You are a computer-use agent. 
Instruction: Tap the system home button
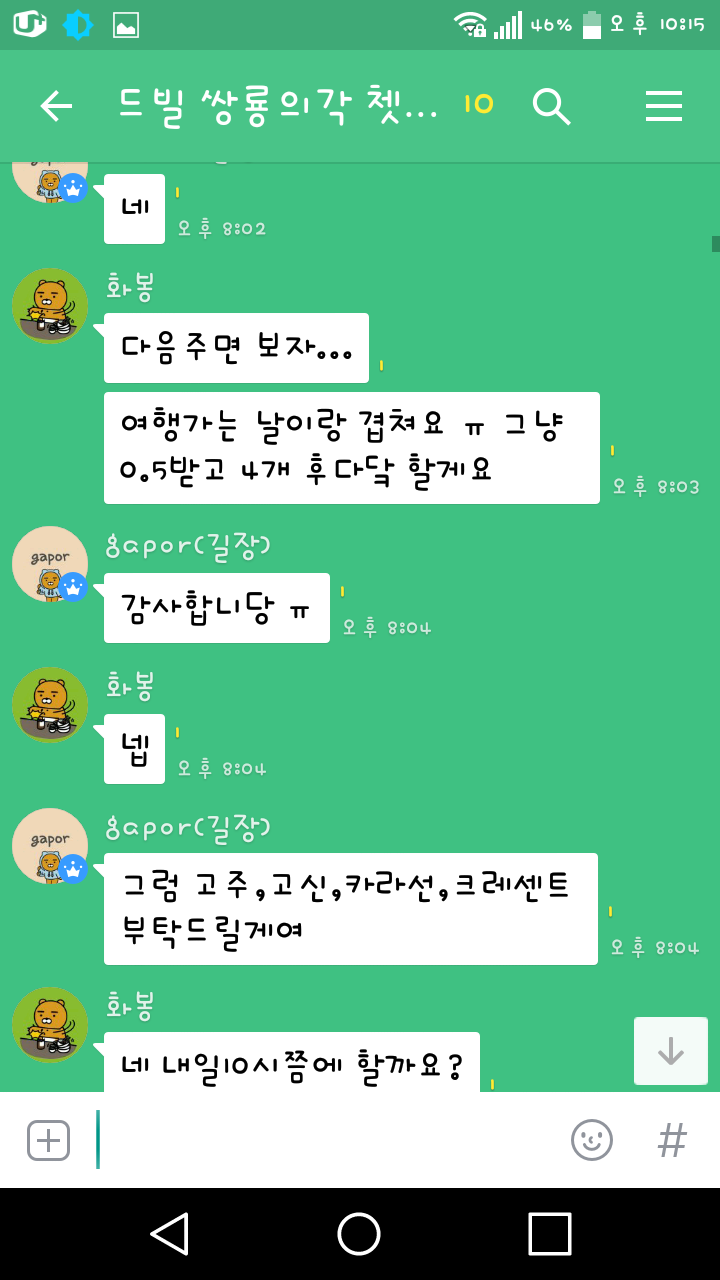359,1234
